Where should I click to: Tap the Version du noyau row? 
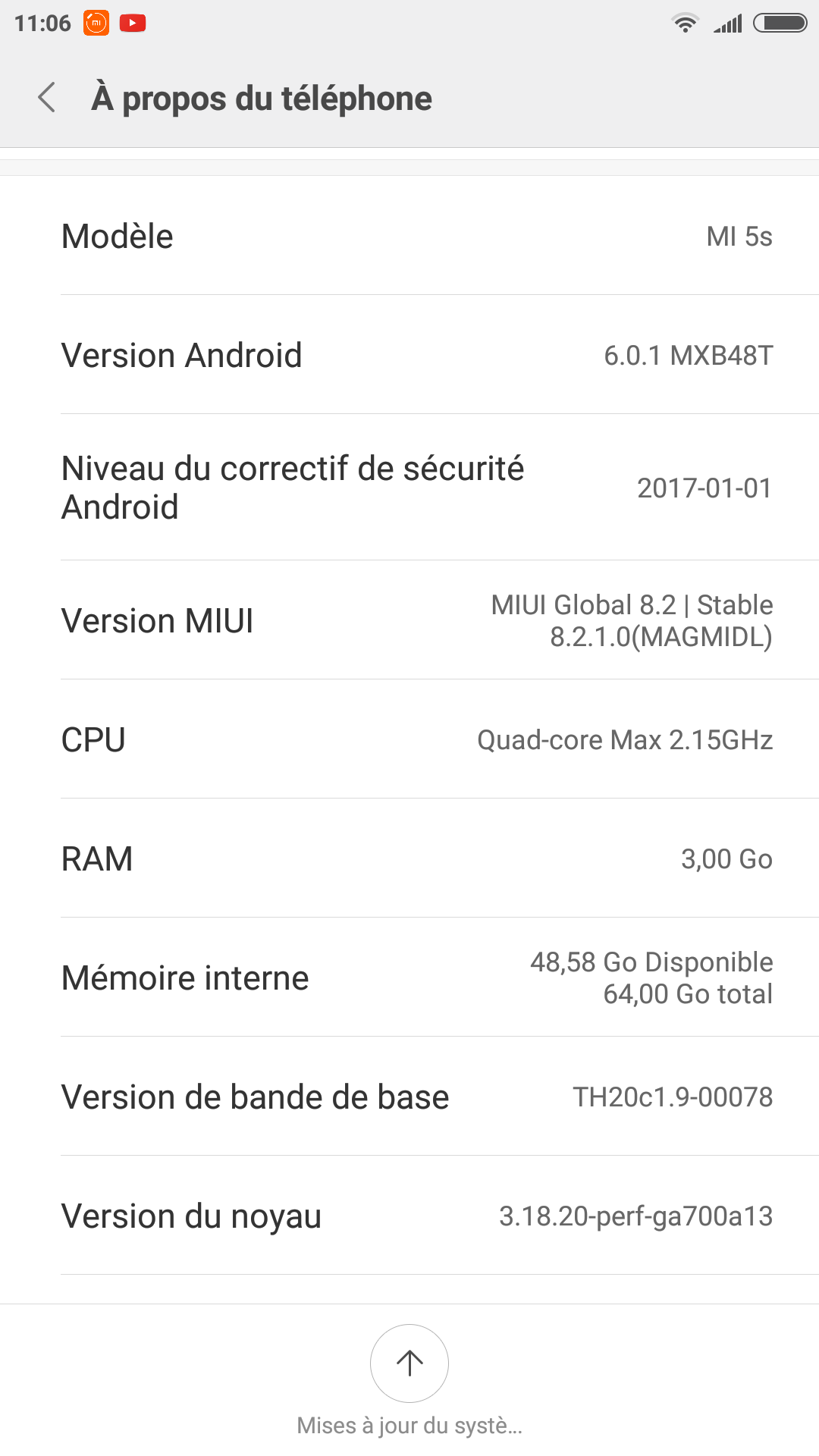(x=409, y=1216)
